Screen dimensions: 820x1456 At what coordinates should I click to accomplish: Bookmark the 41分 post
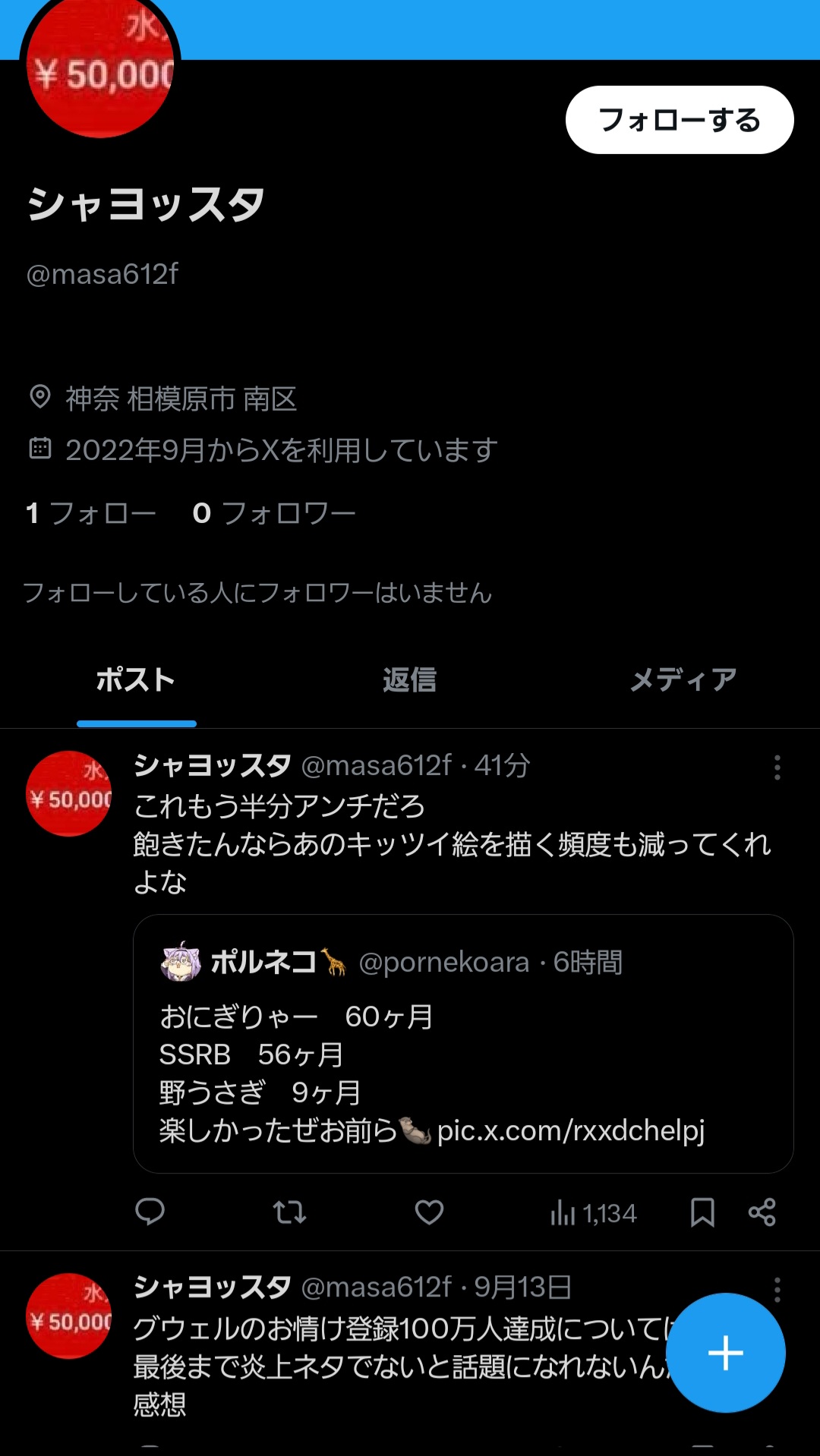coord(702,1212)
